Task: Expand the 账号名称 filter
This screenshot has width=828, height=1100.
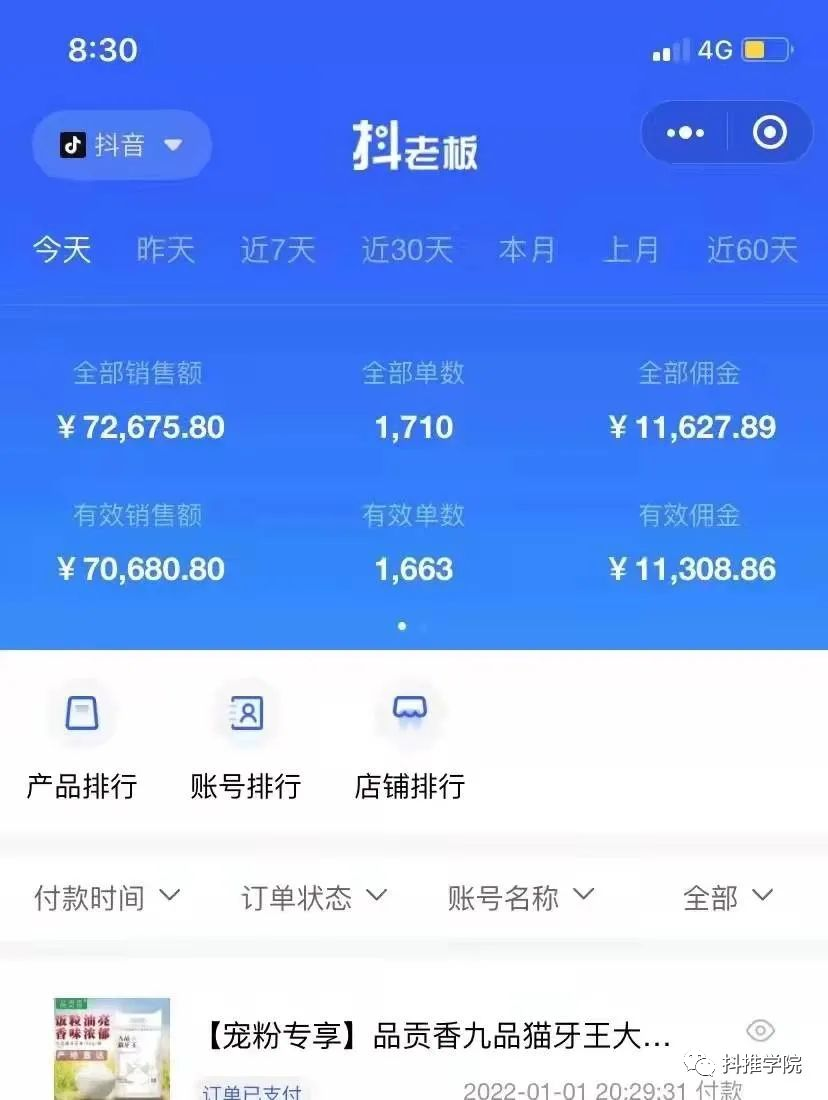Action: (x=521, y=897)
